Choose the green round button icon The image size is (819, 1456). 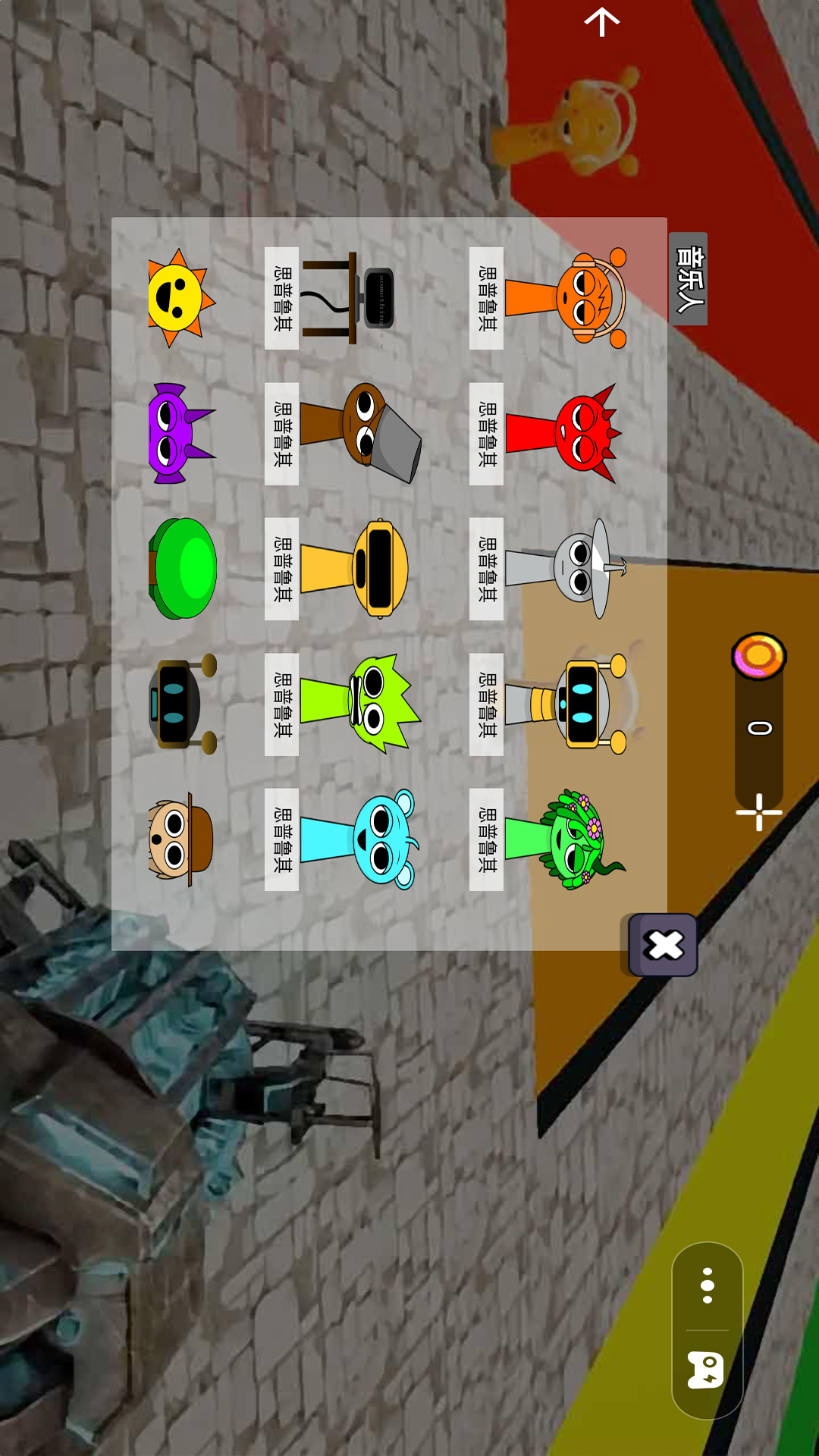182,569
